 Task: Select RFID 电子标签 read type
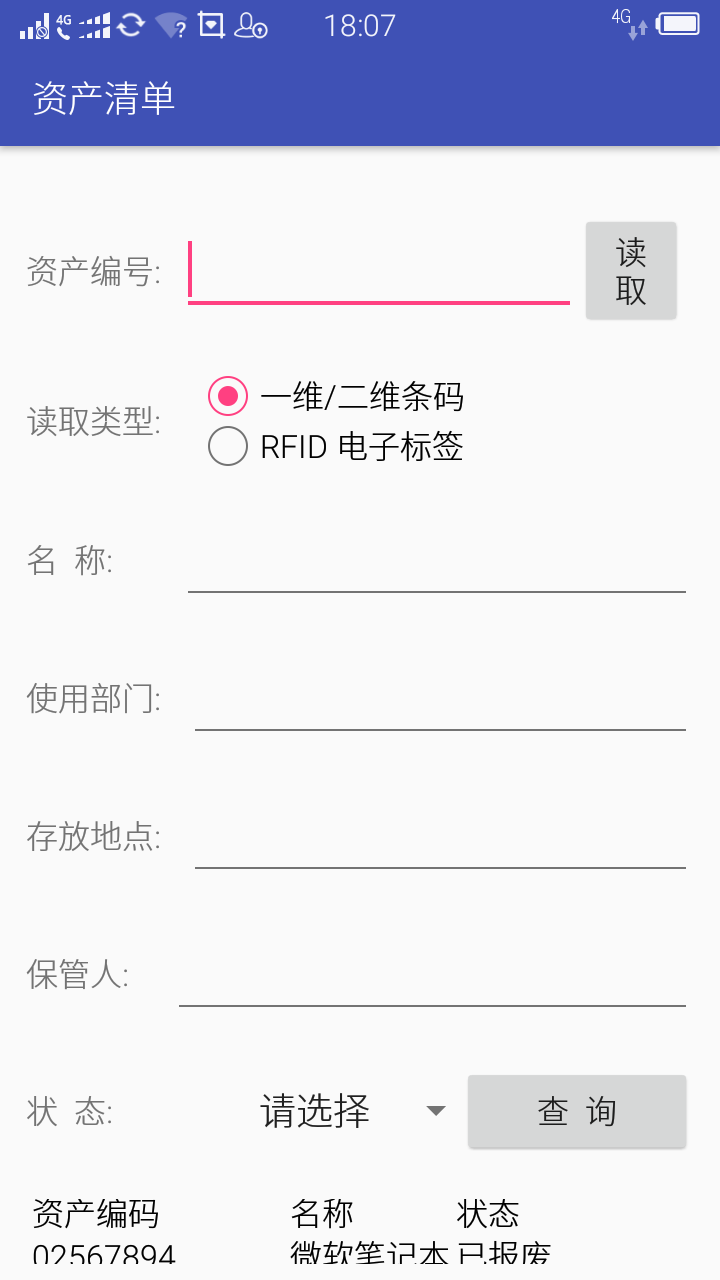(228, 446)
